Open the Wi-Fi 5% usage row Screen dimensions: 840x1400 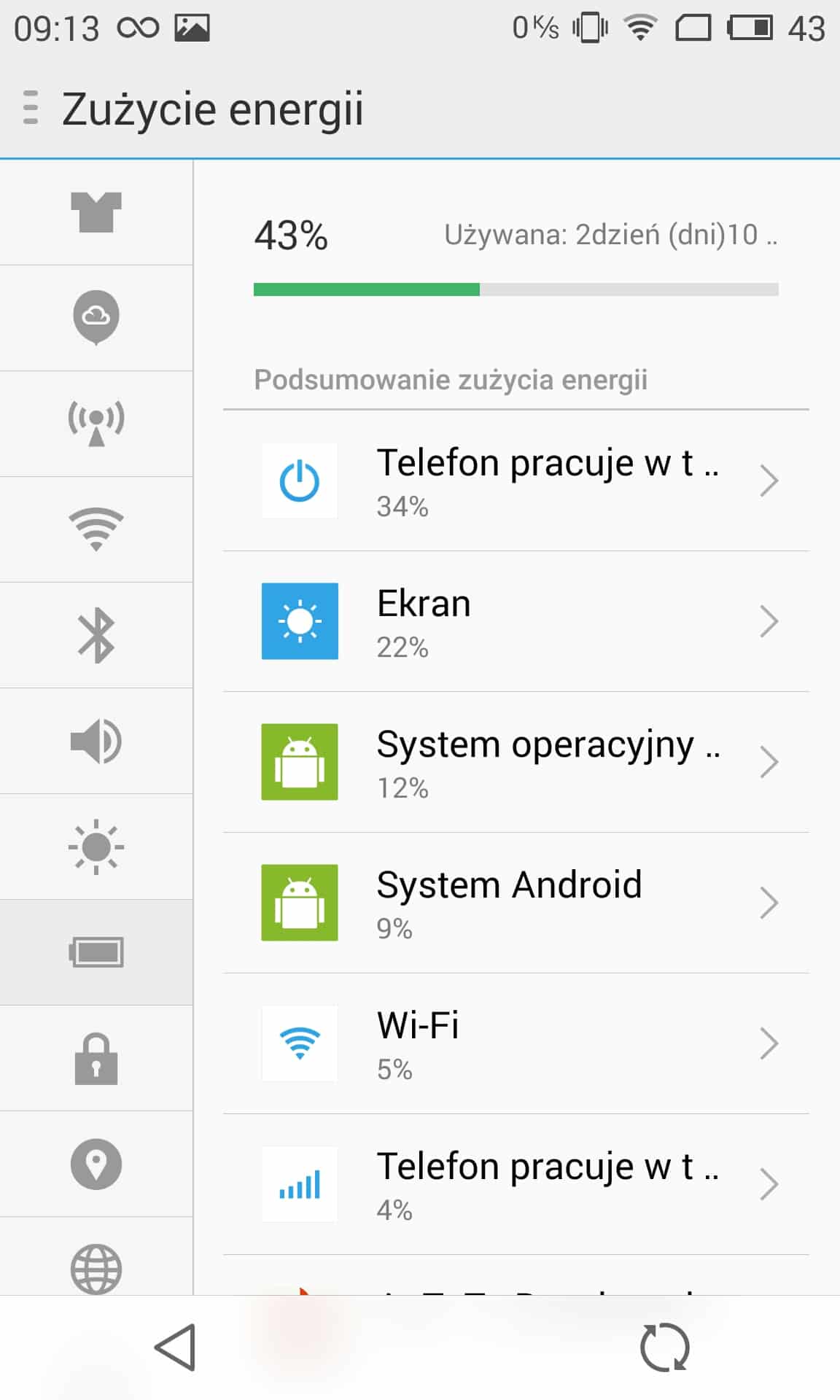516,1043
